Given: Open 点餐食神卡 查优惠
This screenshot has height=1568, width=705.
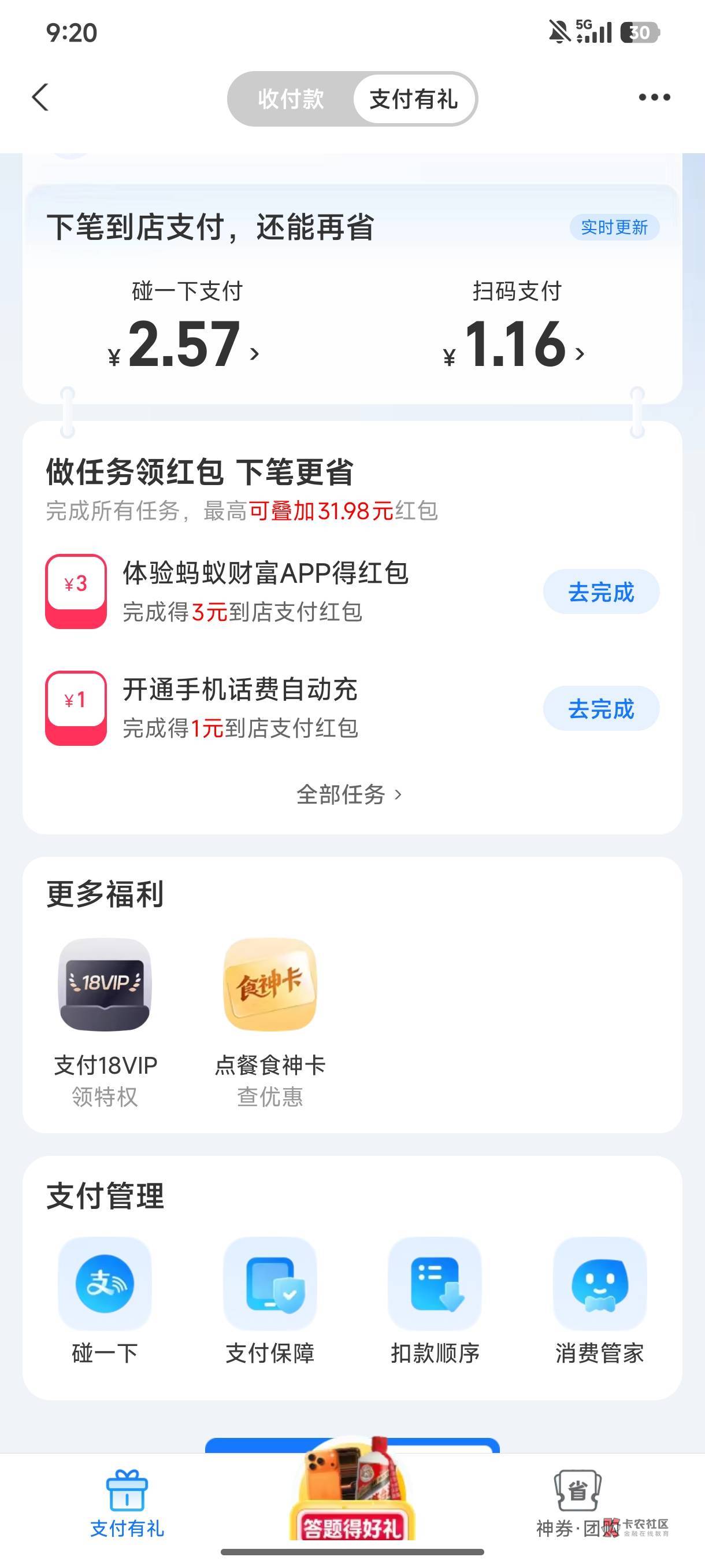Looking at the screenshot, I should [270, 1023].
